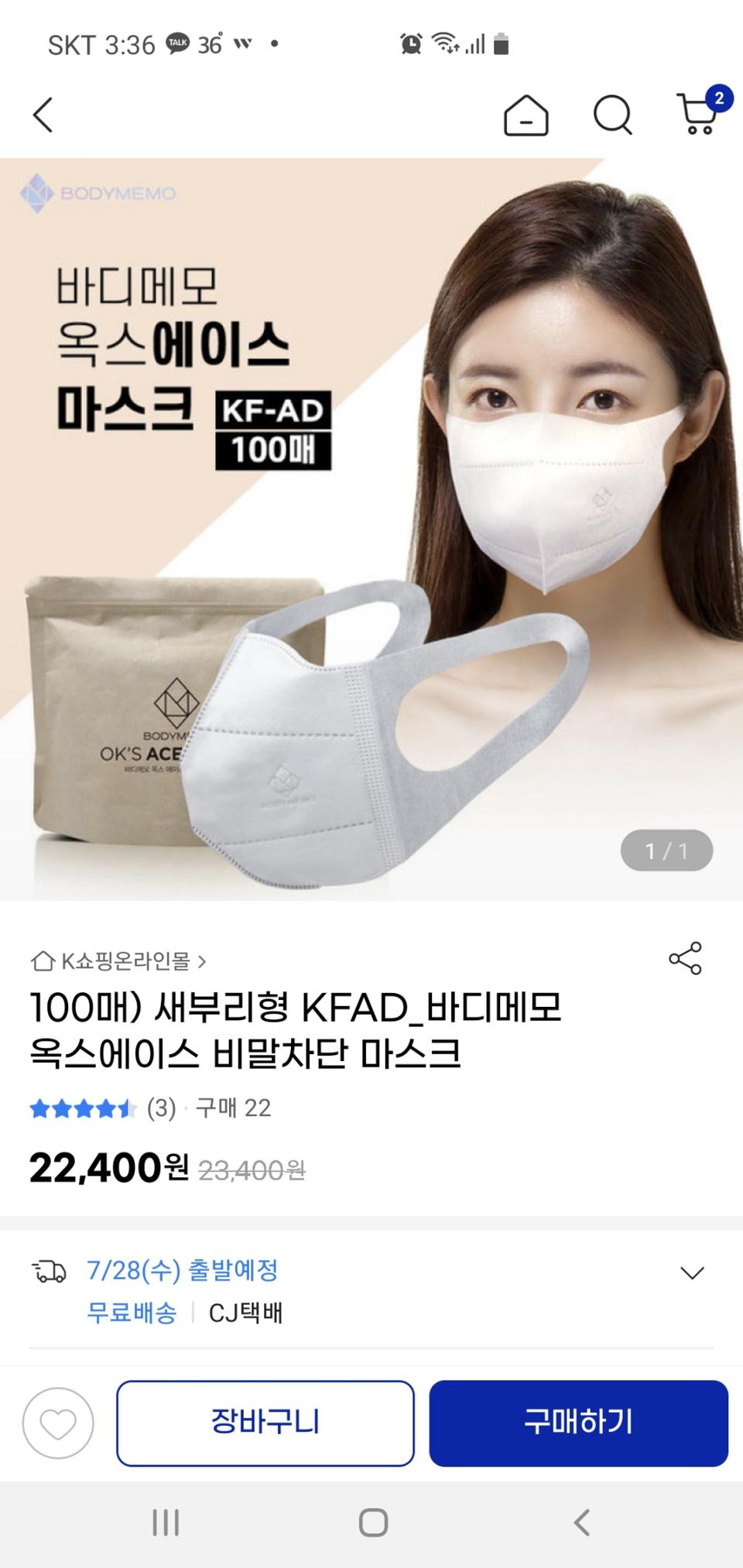Open the K쇼핑온라인몰 breadcrumb arrow
Viewport: 743px width, 1568px height.
203,960
